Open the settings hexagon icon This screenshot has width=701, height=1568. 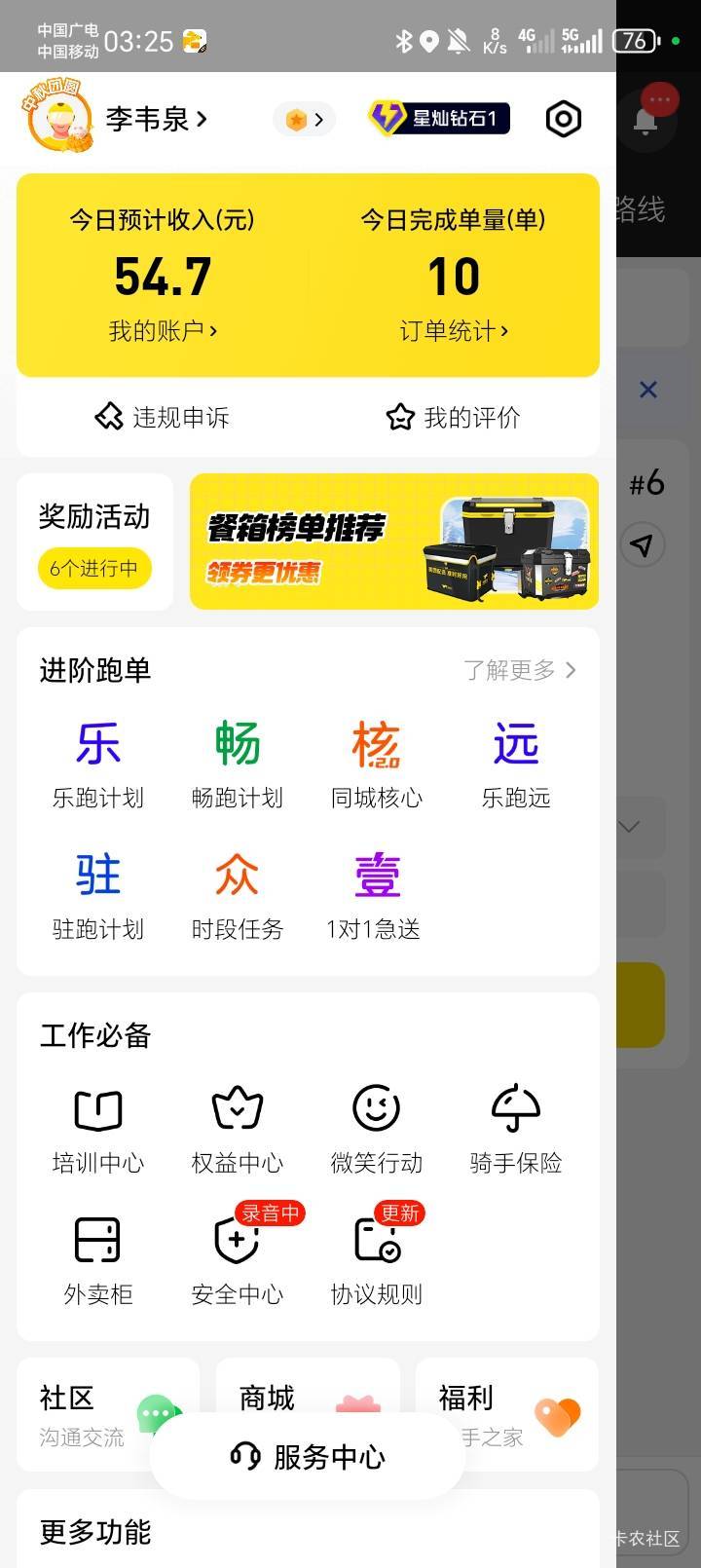click(x=563, y=120)
